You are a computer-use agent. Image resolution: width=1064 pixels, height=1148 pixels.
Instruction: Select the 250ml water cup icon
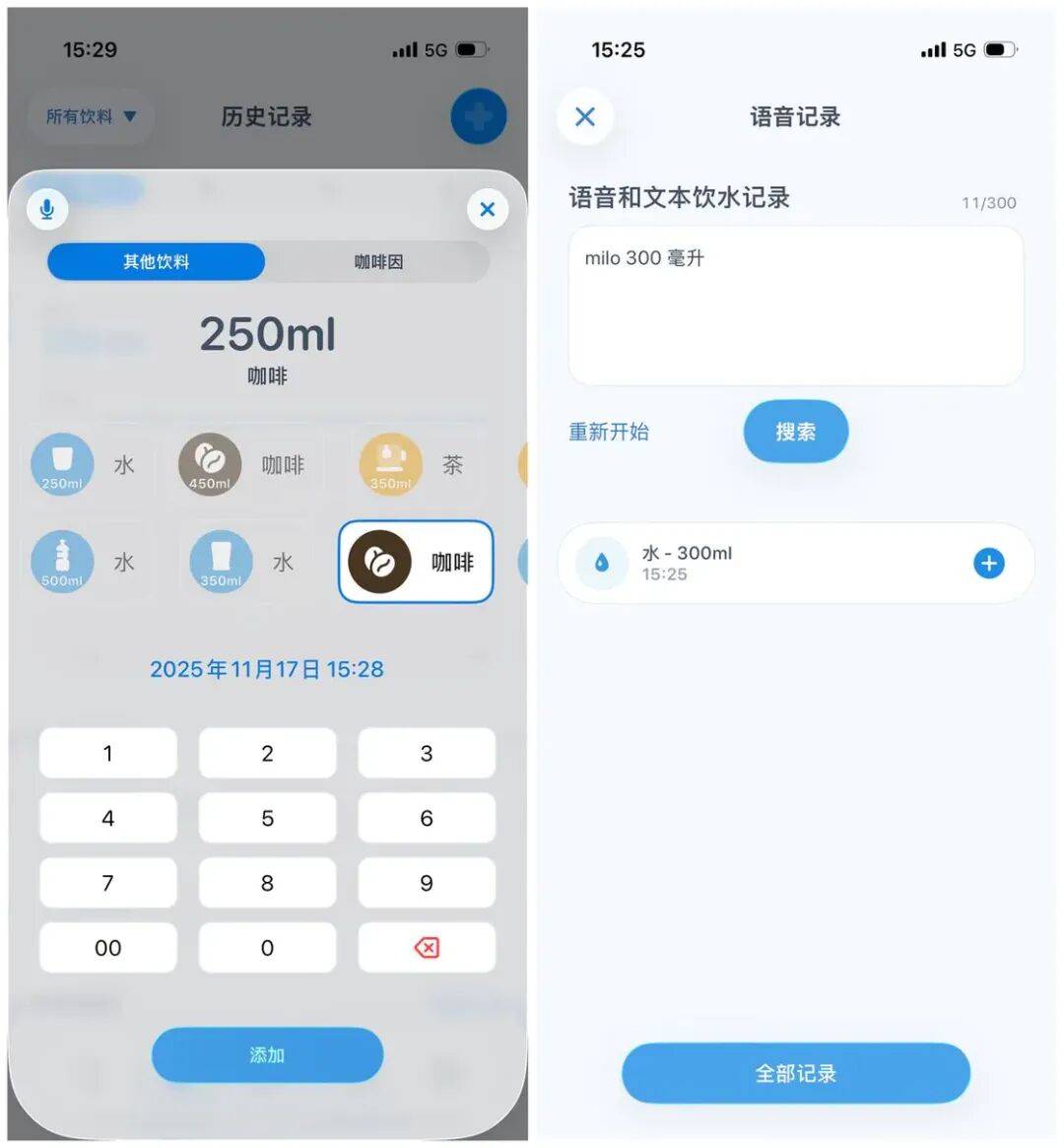(x=61, y=464)
